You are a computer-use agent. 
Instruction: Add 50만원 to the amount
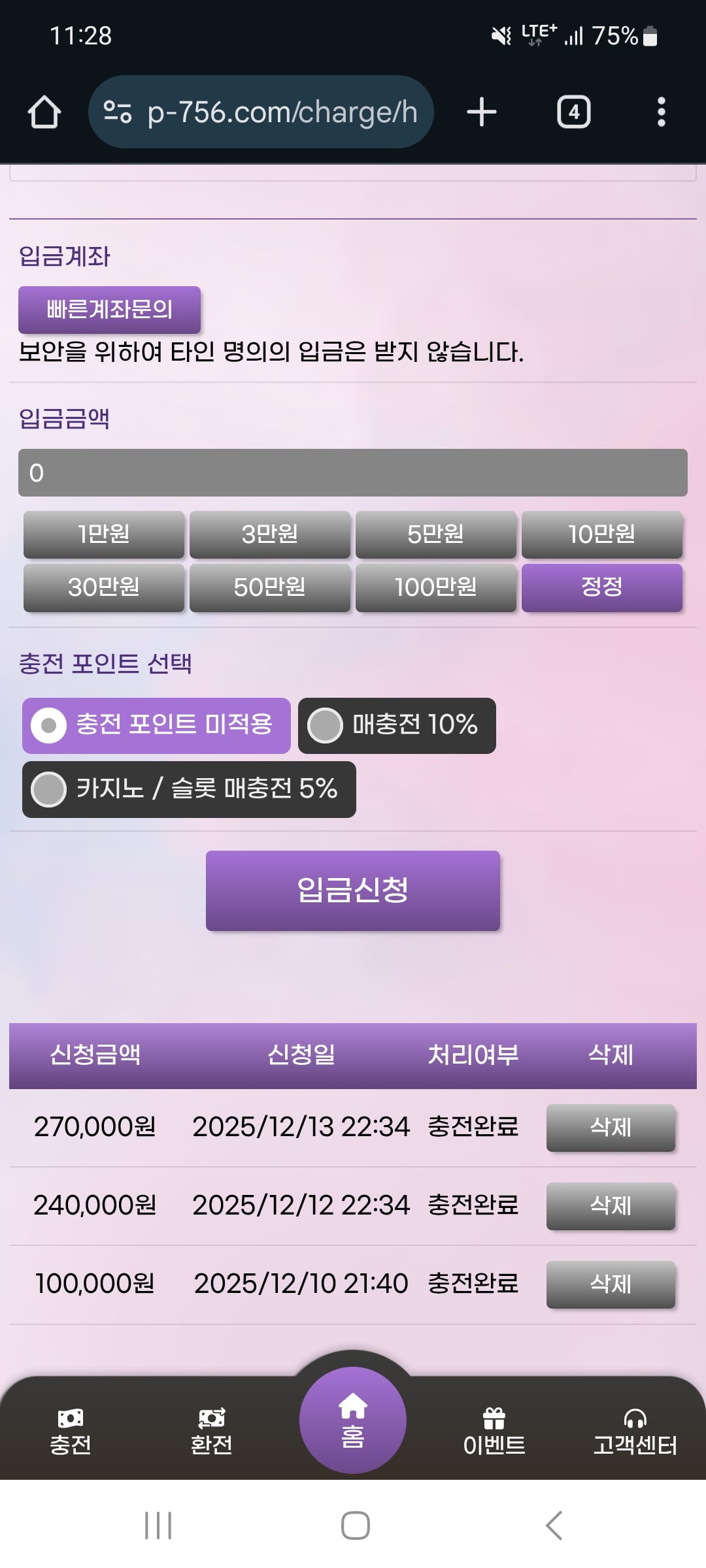270,587
